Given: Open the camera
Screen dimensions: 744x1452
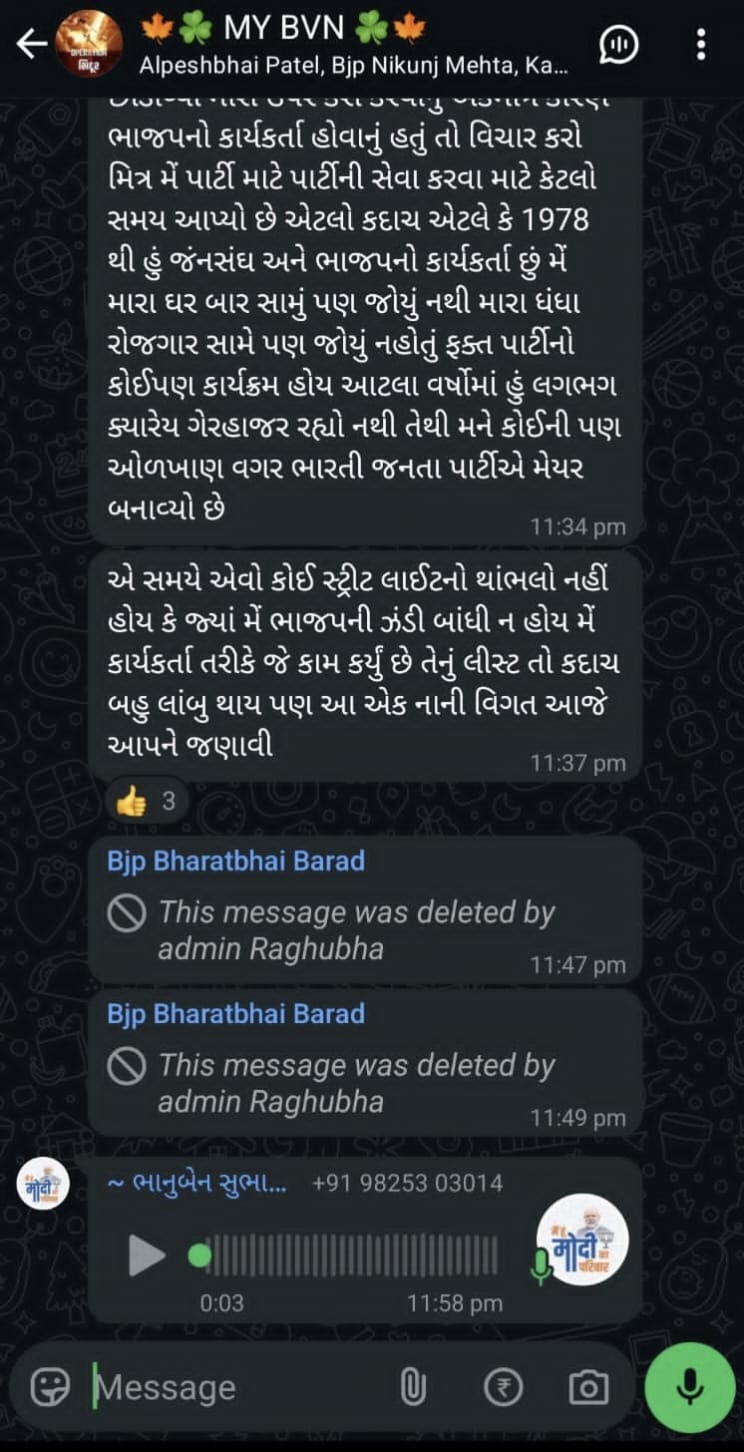Looking at the screenshot, I should pos(588,1387).
